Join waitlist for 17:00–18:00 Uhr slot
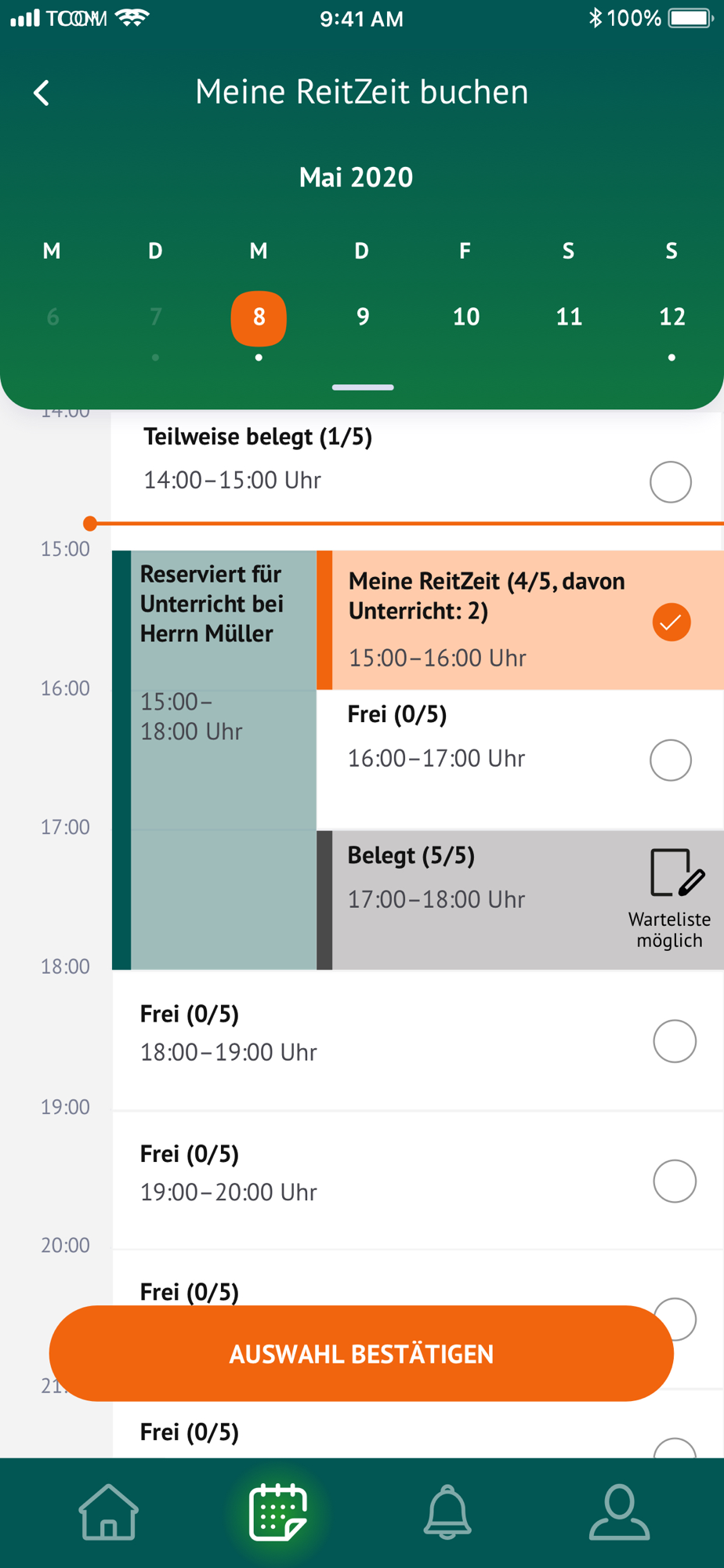 tap(671, 898)
